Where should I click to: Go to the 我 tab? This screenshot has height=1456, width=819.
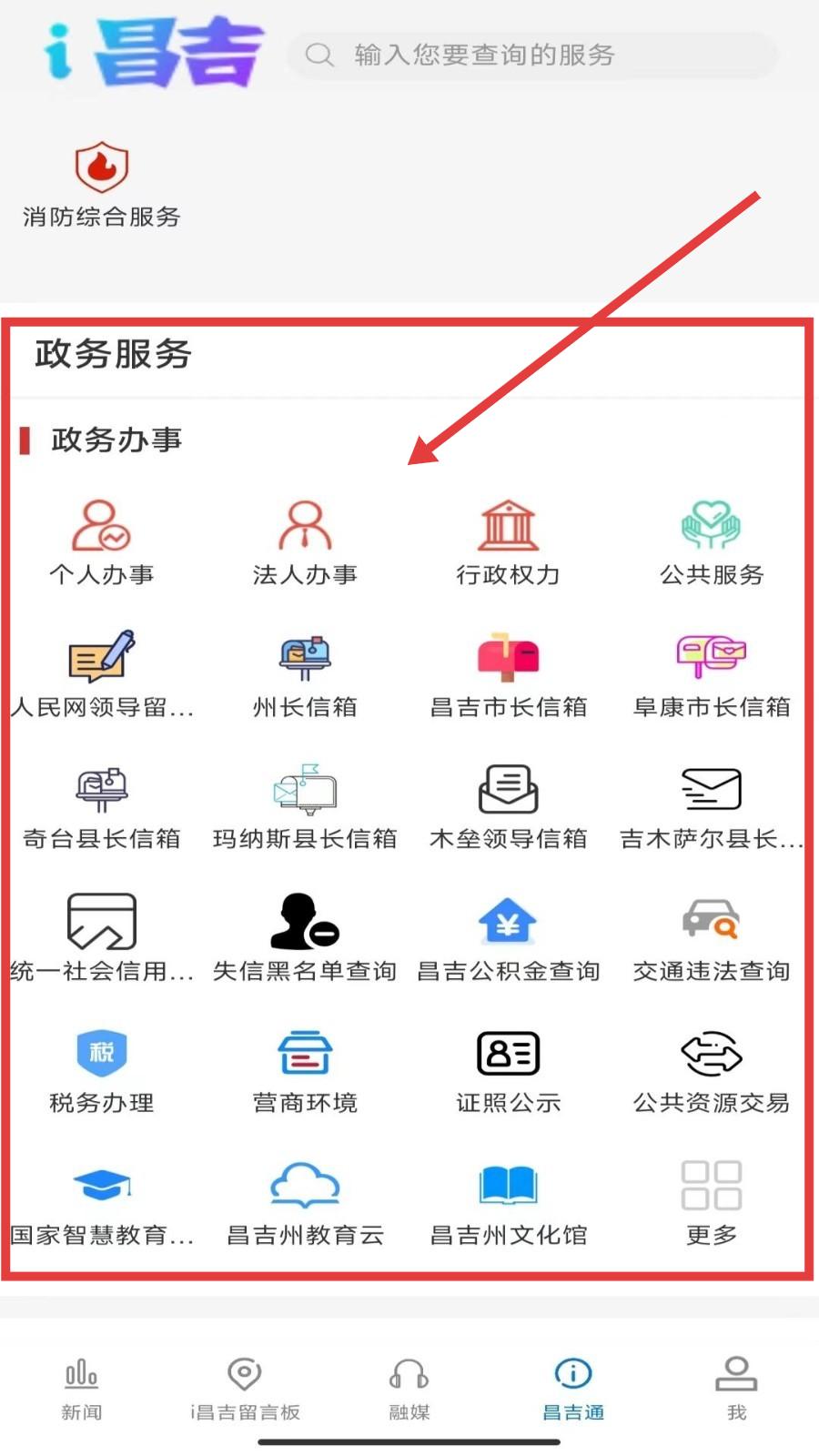pos(736,1389)
